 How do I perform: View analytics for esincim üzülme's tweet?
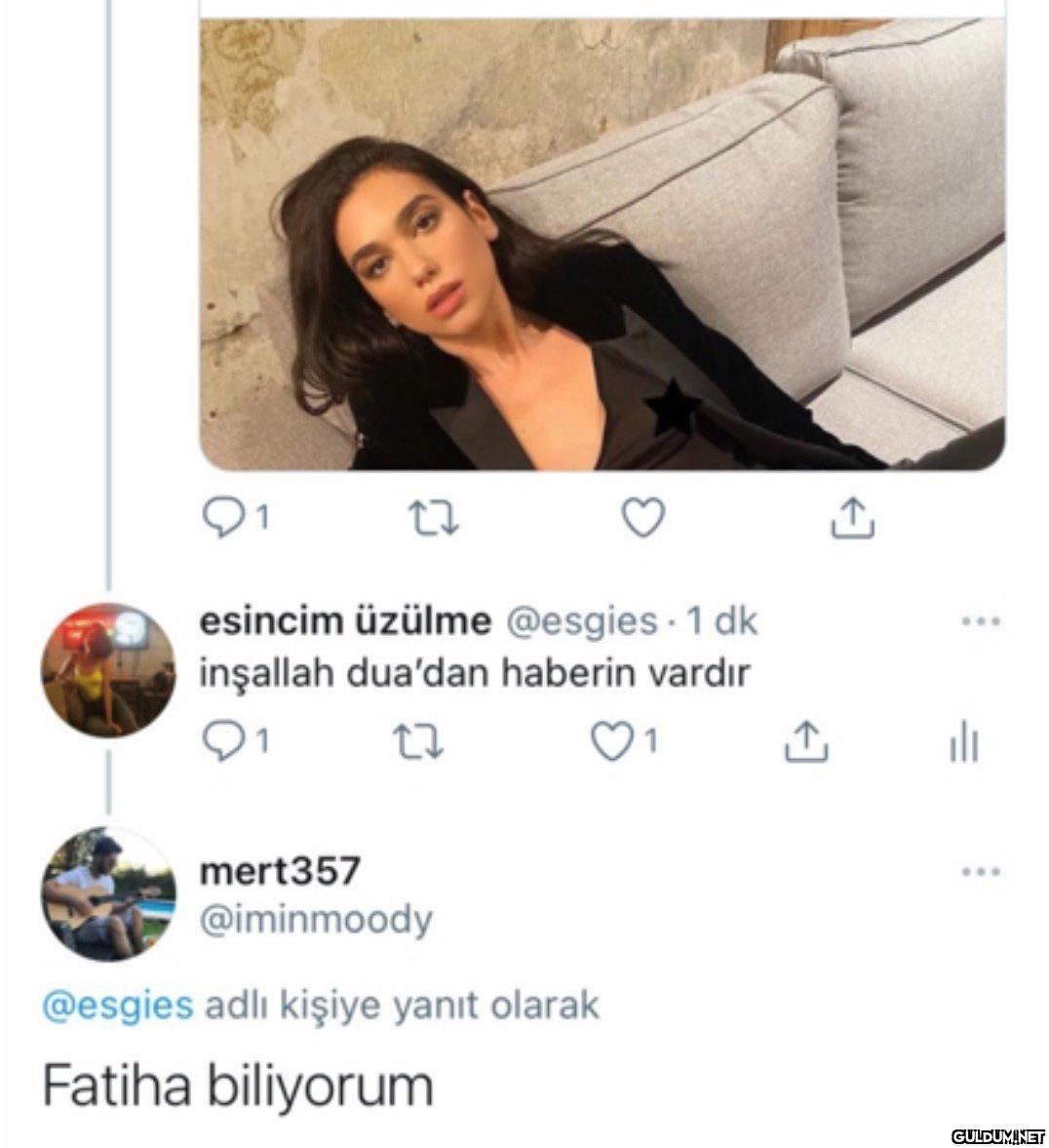pyautogui.click(x=963, y=742)
